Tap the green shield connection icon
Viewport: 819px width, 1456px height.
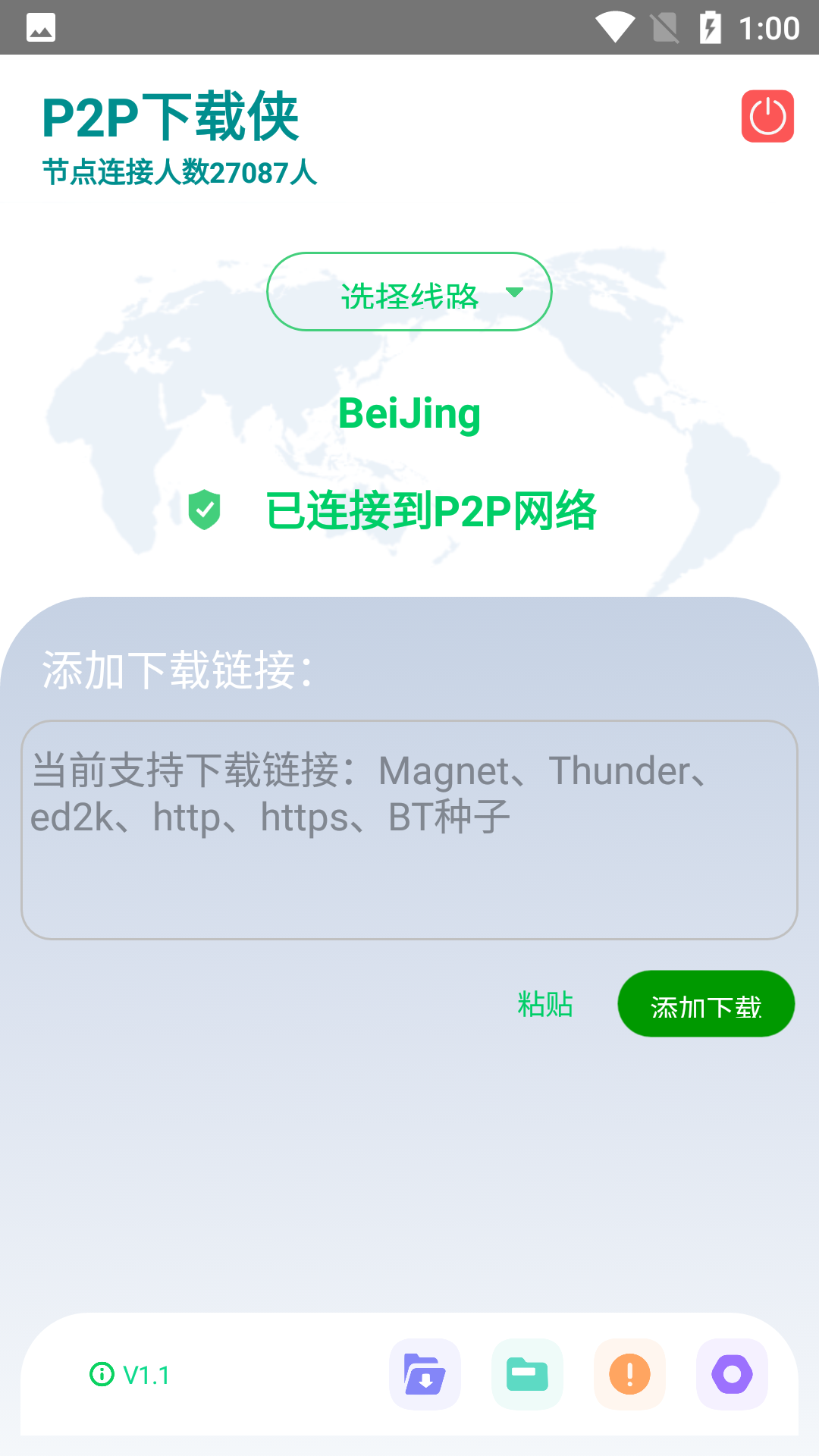tap(203, 511)
